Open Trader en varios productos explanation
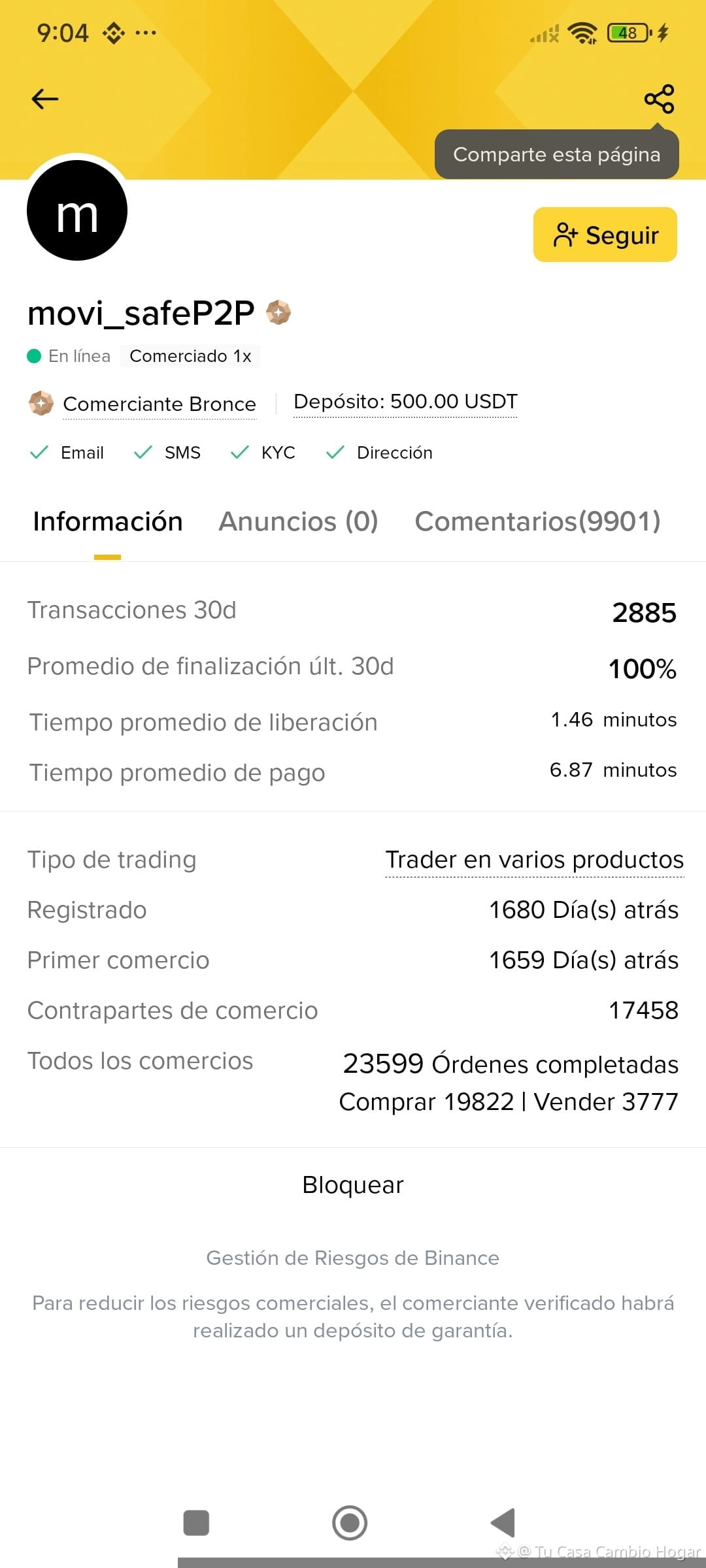Screen dimensions: 706x1568 [534, 860]
